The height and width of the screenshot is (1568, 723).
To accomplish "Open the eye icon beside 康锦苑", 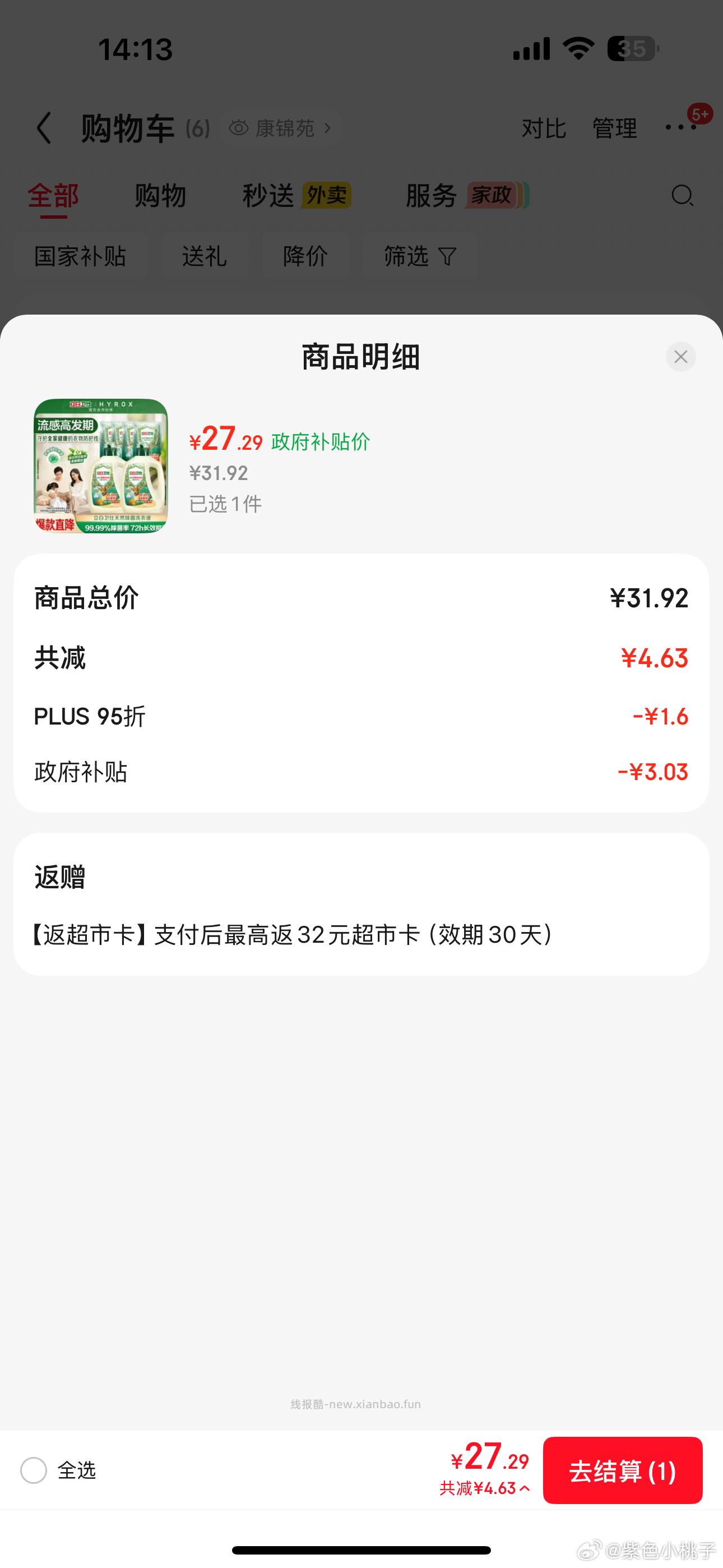I will coord(239,128).
